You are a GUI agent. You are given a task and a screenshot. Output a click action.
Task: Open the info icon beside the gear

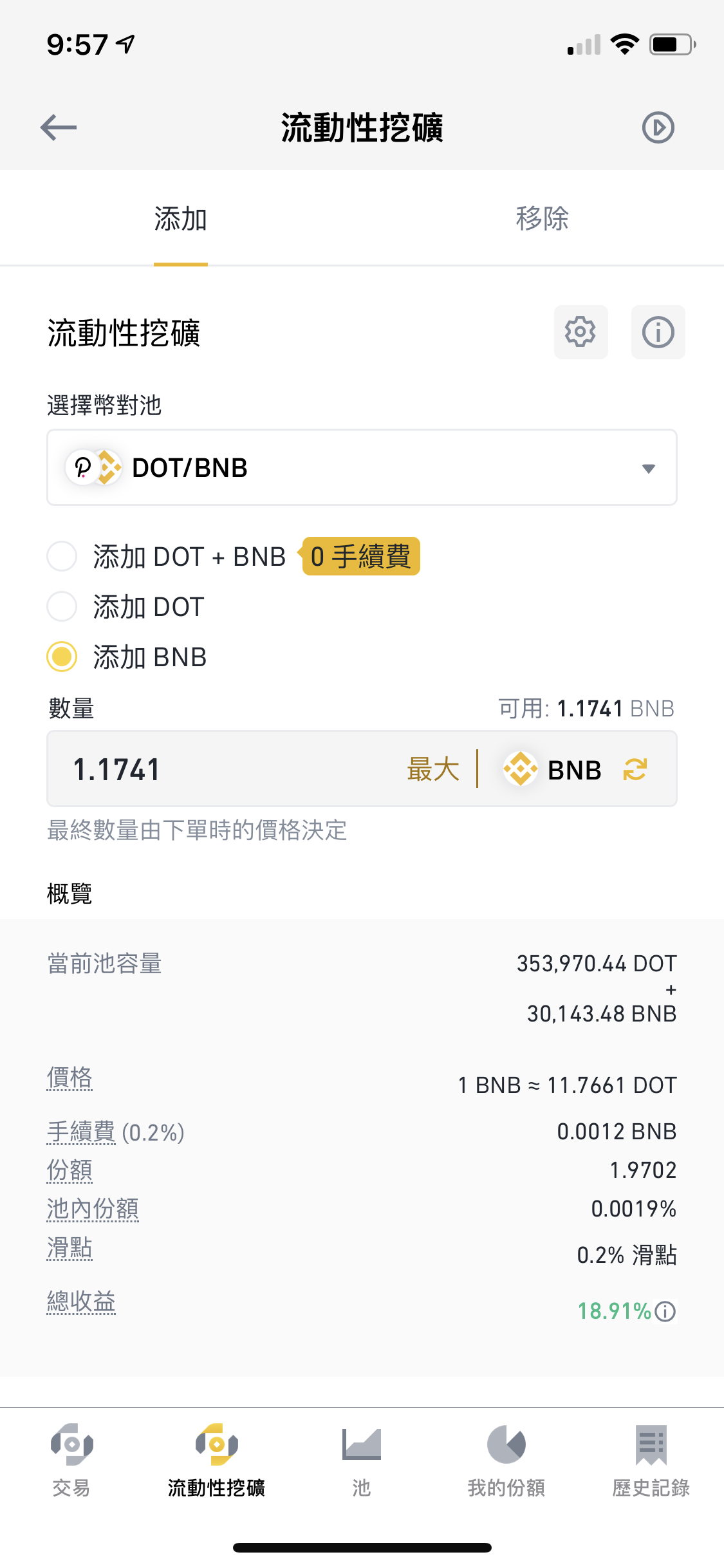[658, 332]
